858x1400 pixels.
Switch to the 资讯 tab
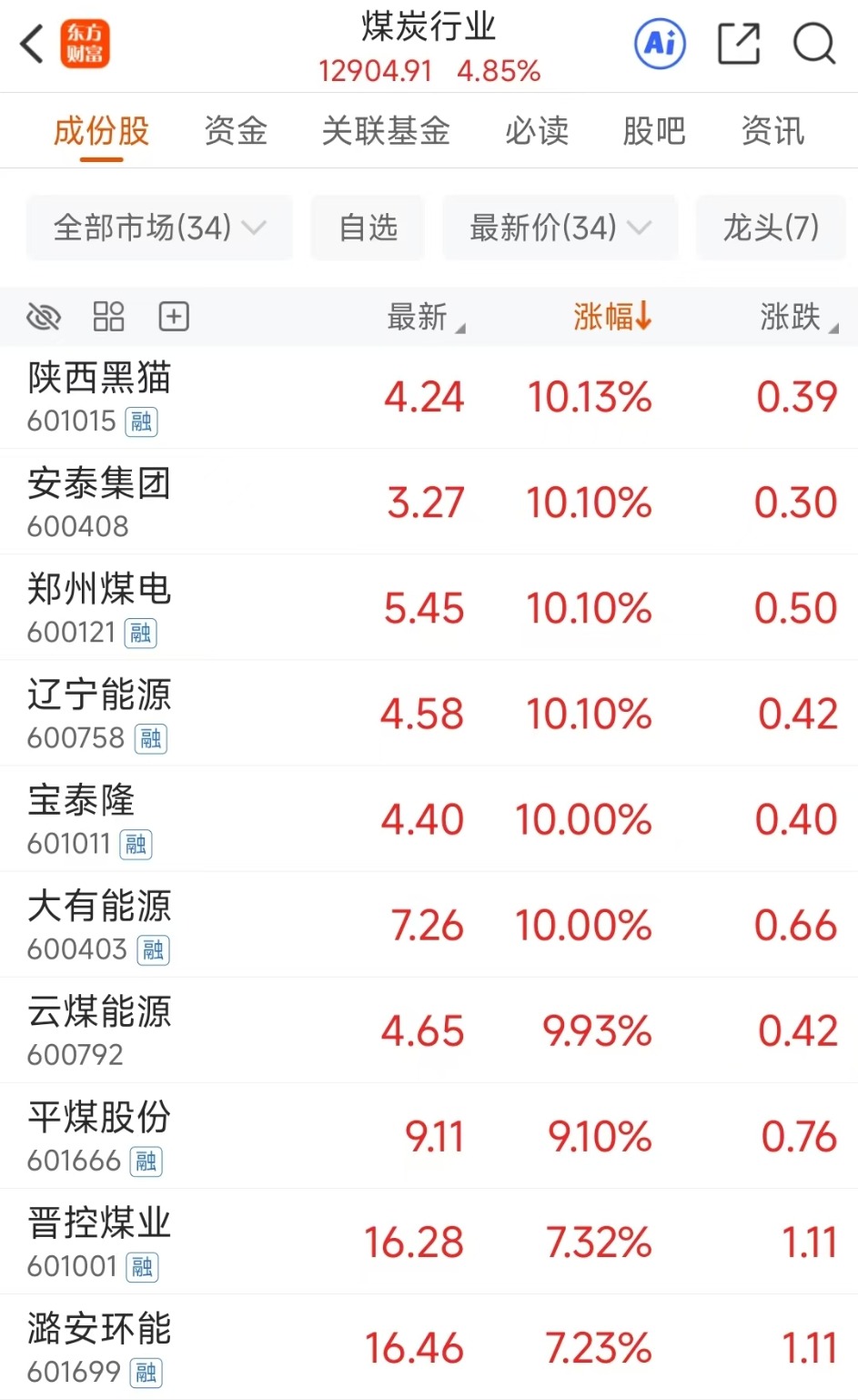pyautogui.click(x=772, y=131)
